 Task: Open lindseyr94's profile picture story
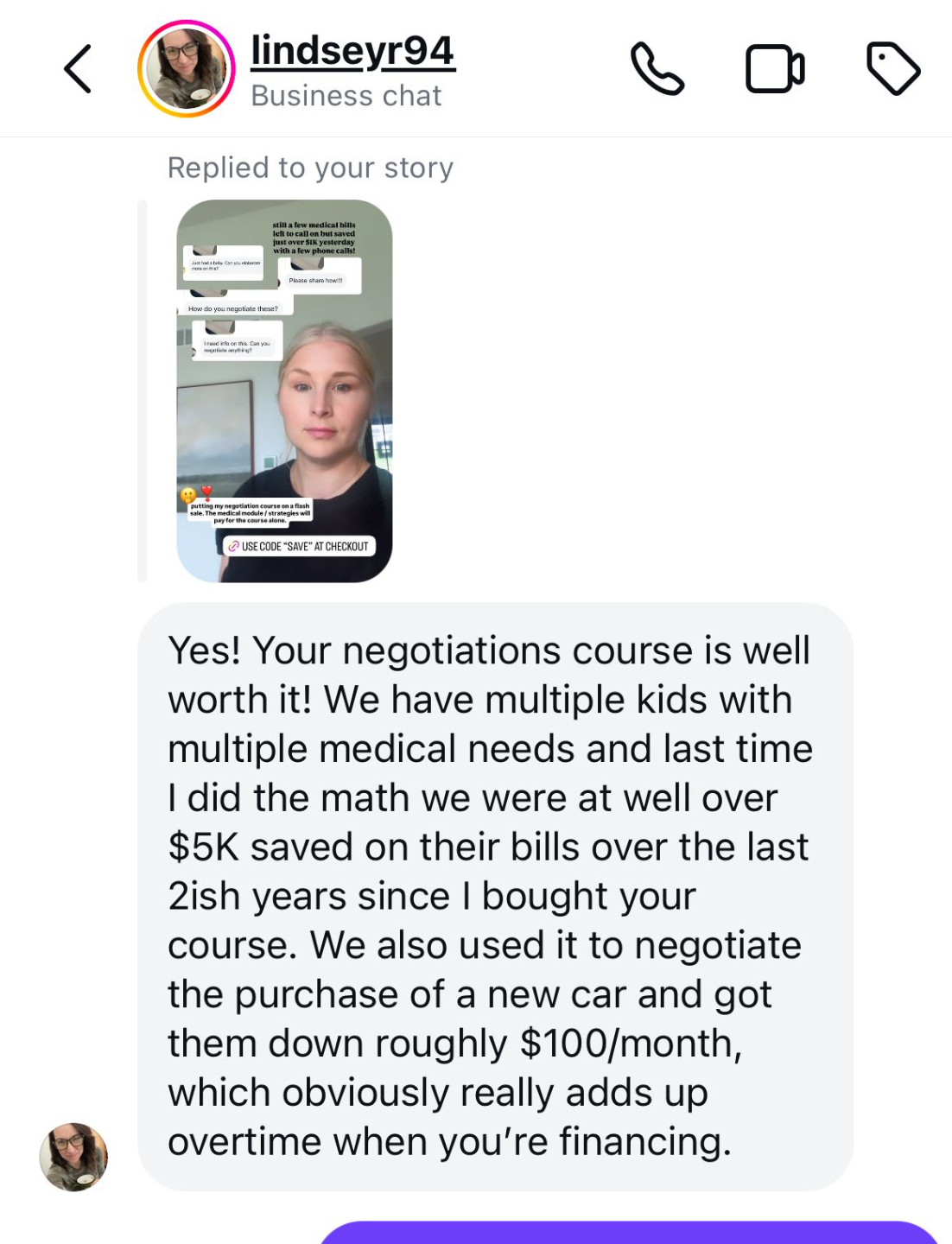(x=186, y=69)
